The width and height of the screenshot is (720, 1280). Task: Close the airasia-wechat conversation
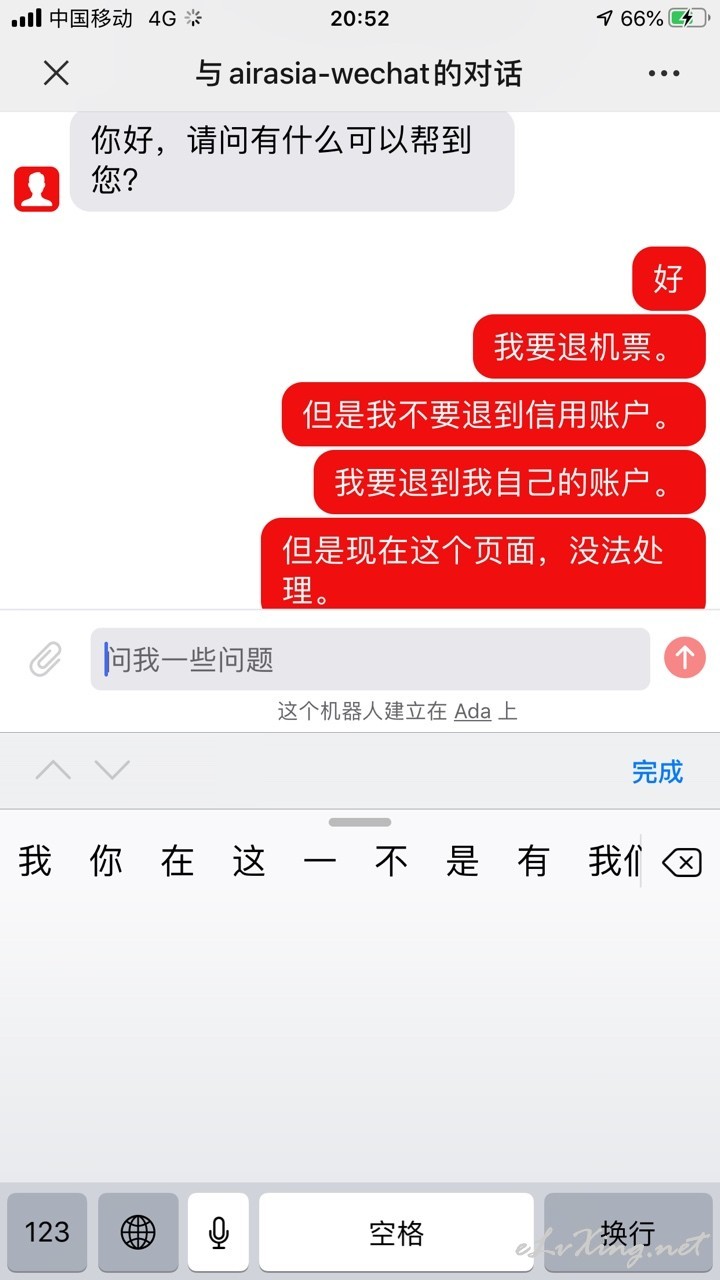[x=56, y=72]
